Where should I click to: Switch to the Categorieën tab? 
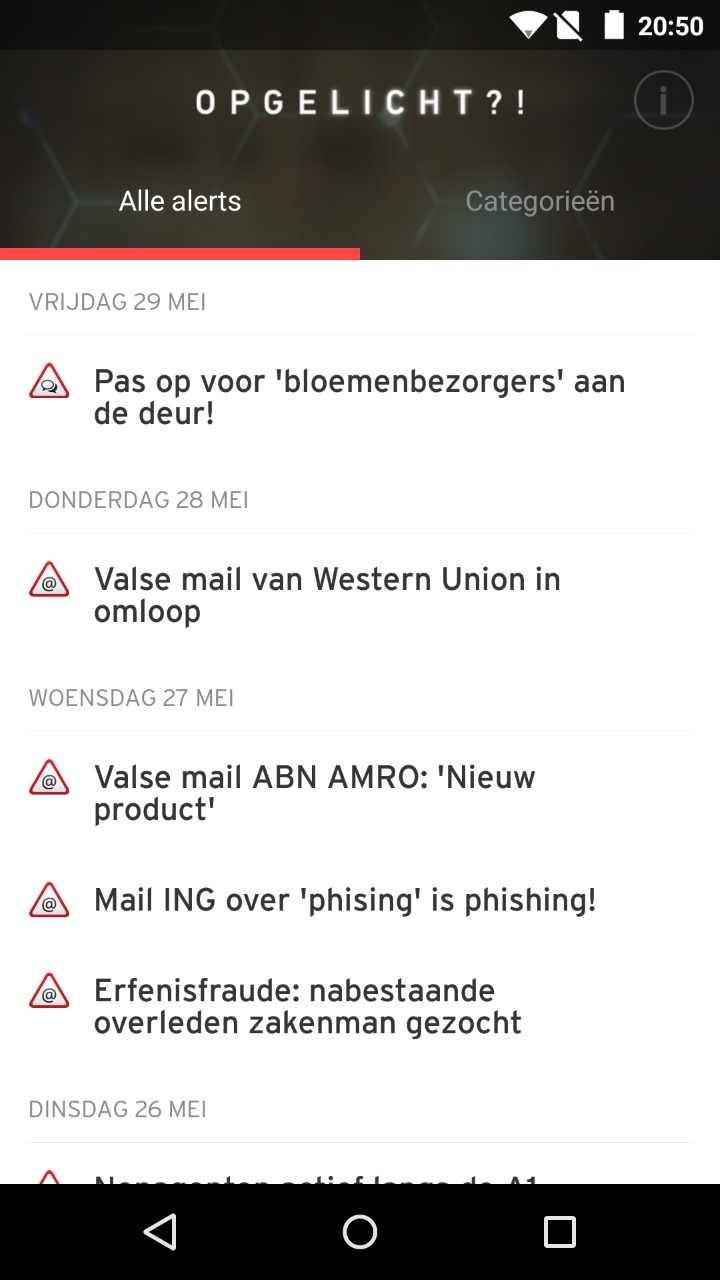(540, 201)
